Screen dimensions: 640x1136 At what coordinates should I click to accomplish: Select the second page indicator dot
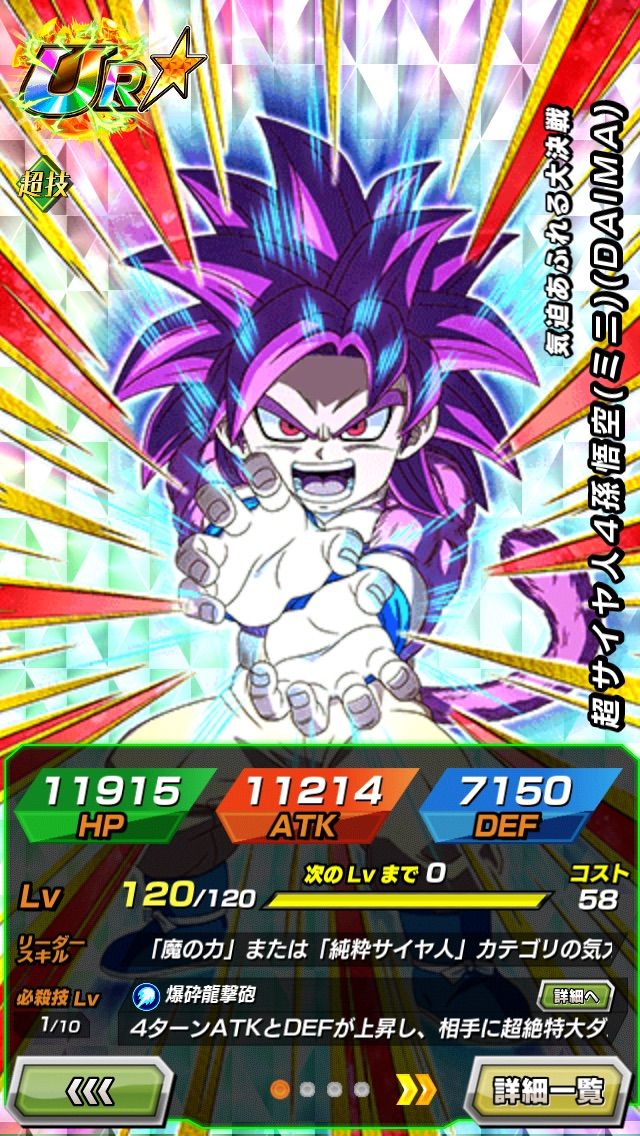point(308,1089)
